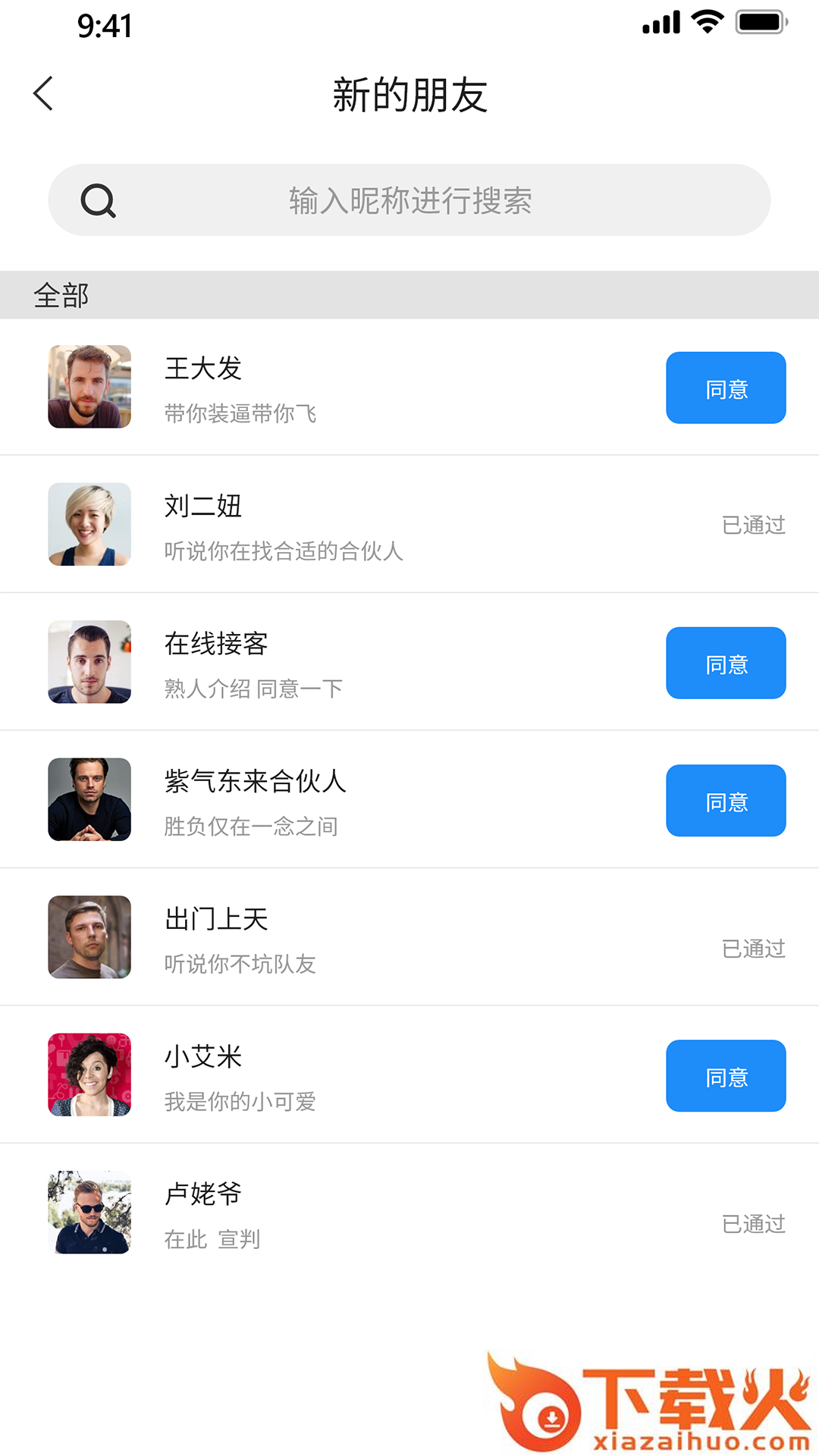Agree to the request from 小艾米
This screenshot has width=819, height=1456.
pos(725,1076)
